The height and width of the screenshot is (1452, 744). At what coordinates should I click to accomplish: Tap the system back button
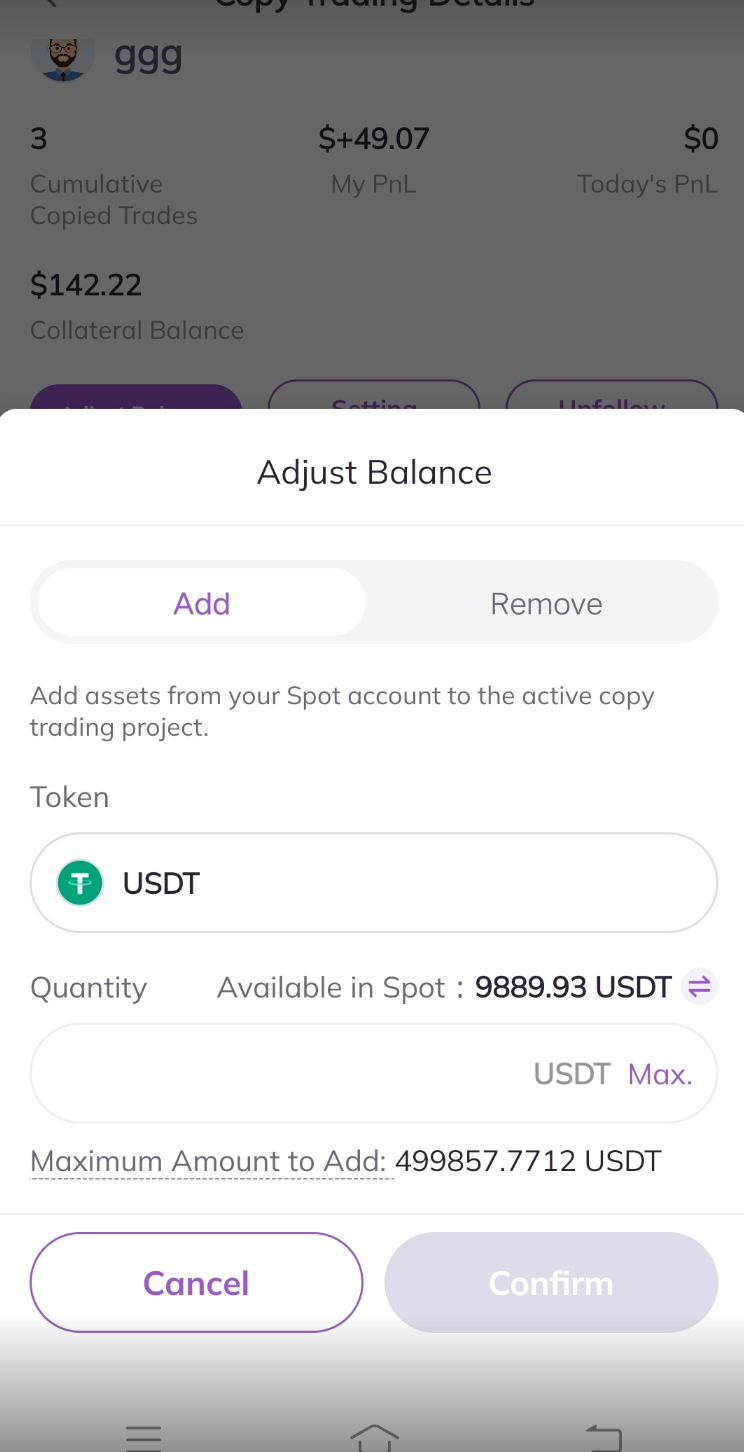tap(603, 1437)
